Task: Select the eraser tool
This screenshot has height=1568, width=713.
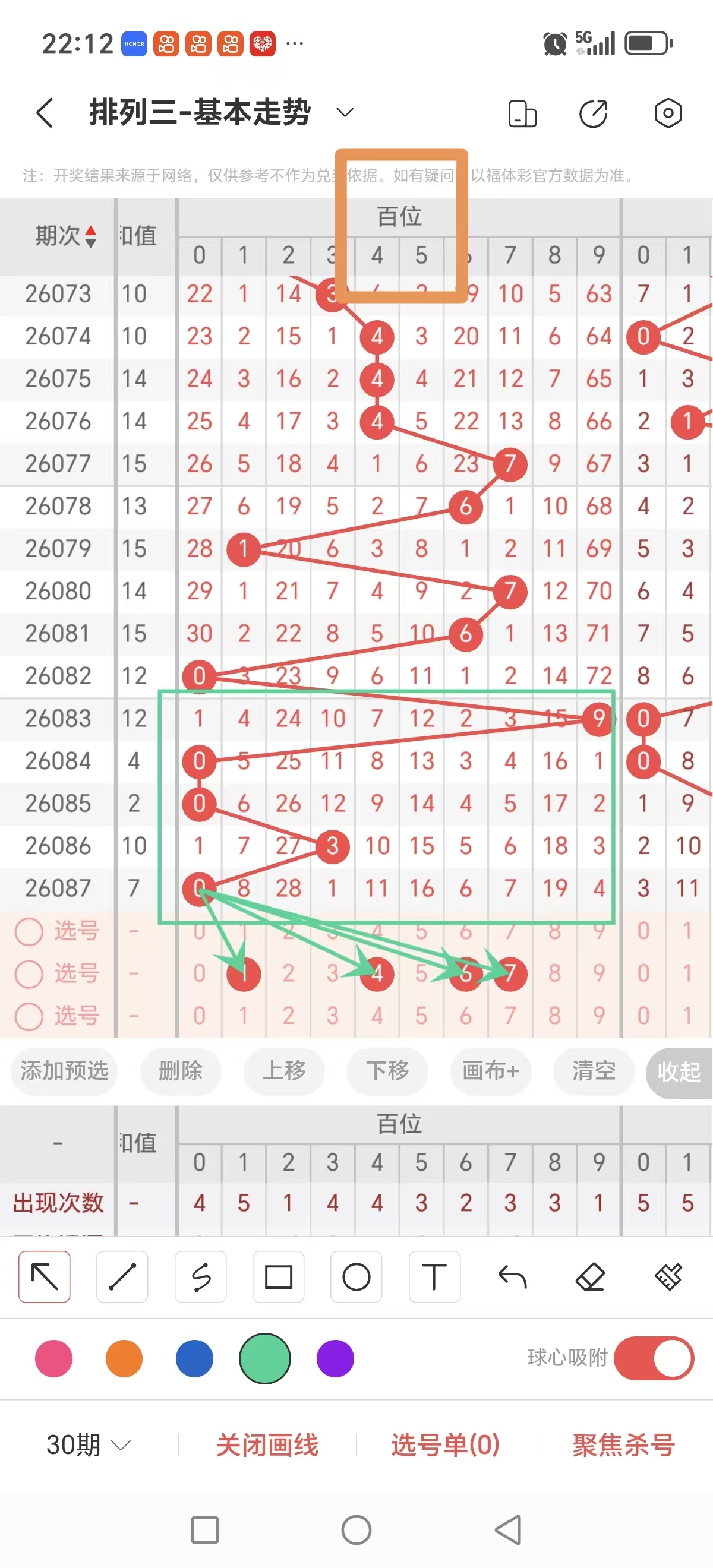Action: tap(590, 1278)
